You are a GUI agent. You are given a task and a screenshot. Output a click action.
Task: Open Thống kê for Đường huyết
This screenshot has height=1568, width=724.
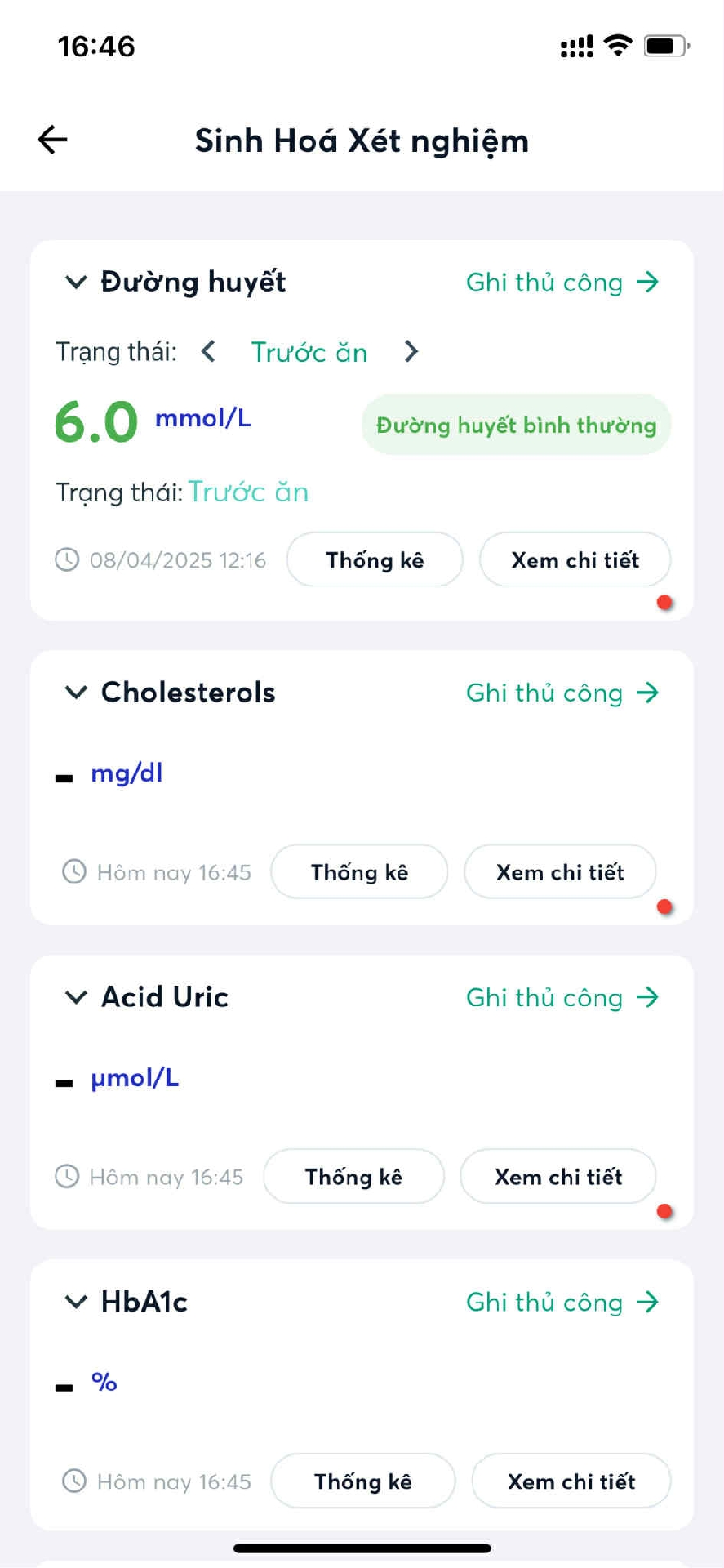[375, 559]
